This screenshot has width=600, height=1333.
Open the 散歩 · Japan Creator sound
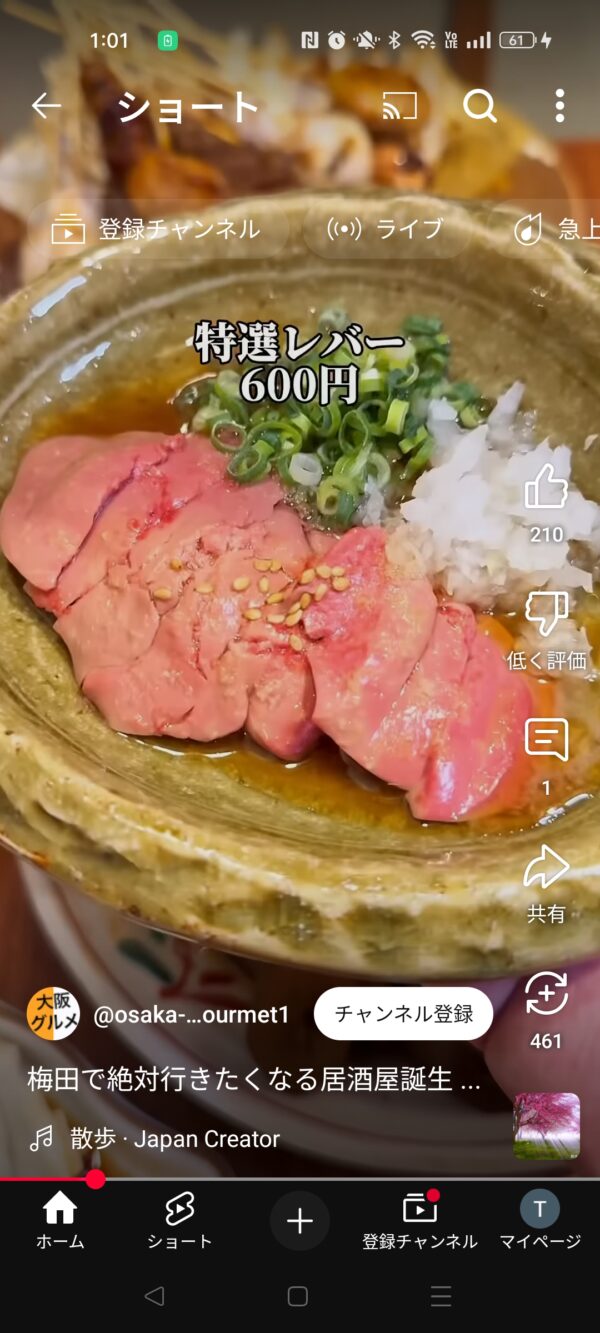174,1138
